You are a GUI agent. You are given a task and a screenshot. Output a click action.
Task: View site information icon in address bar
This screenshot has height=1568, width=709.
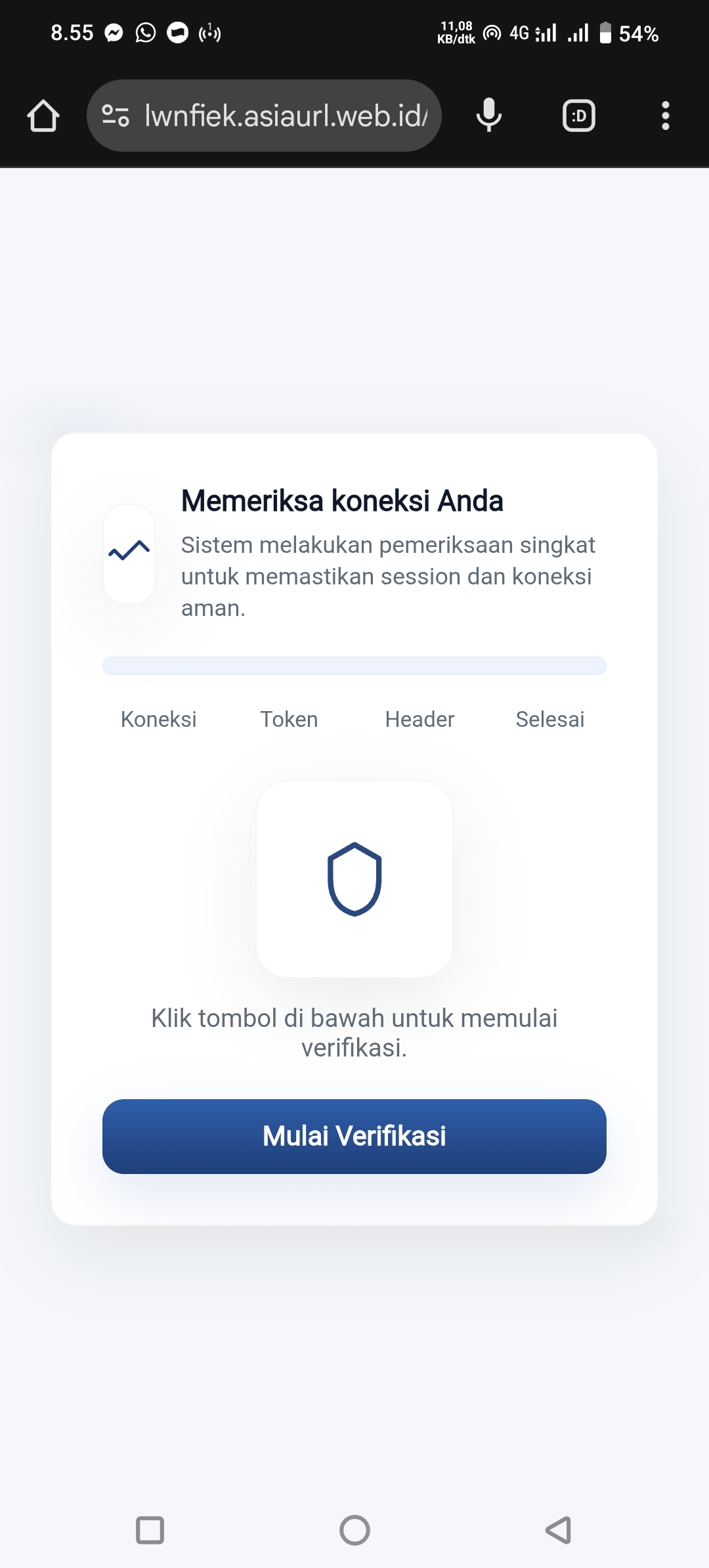pyautogui.click(x=116, y=116)
